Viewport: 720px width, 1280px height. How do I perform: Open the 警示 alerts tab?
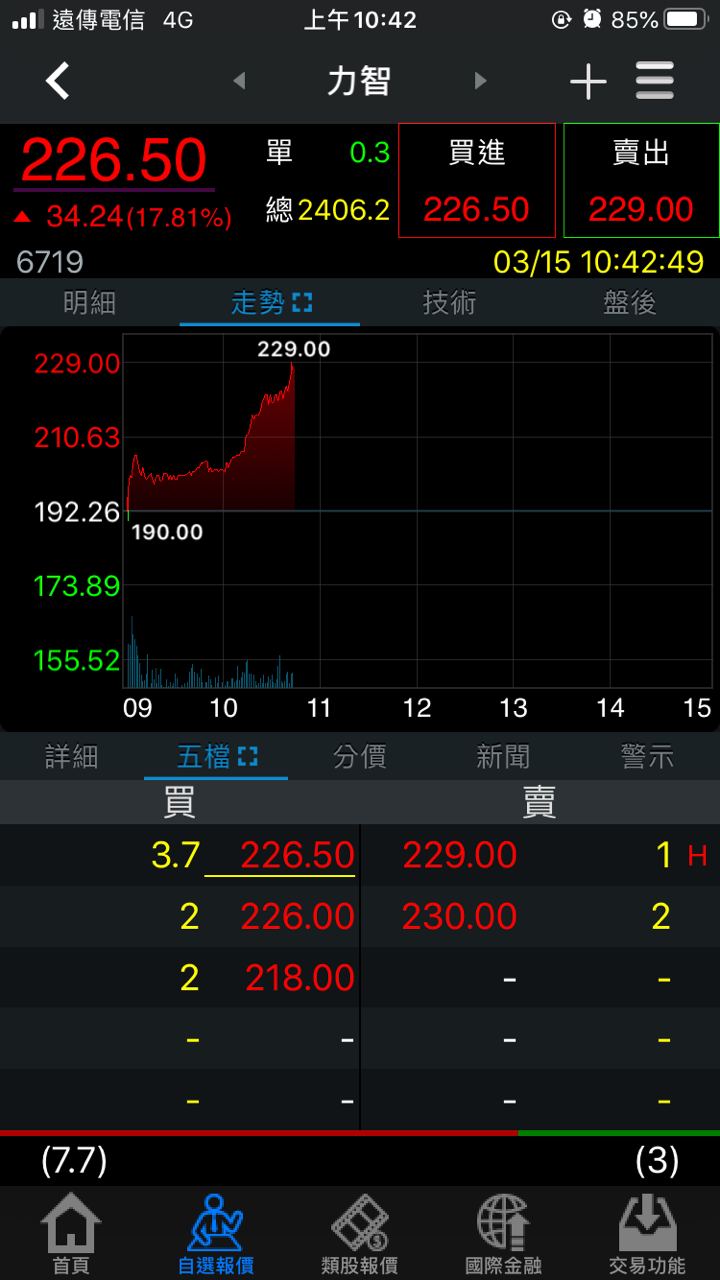647,757
